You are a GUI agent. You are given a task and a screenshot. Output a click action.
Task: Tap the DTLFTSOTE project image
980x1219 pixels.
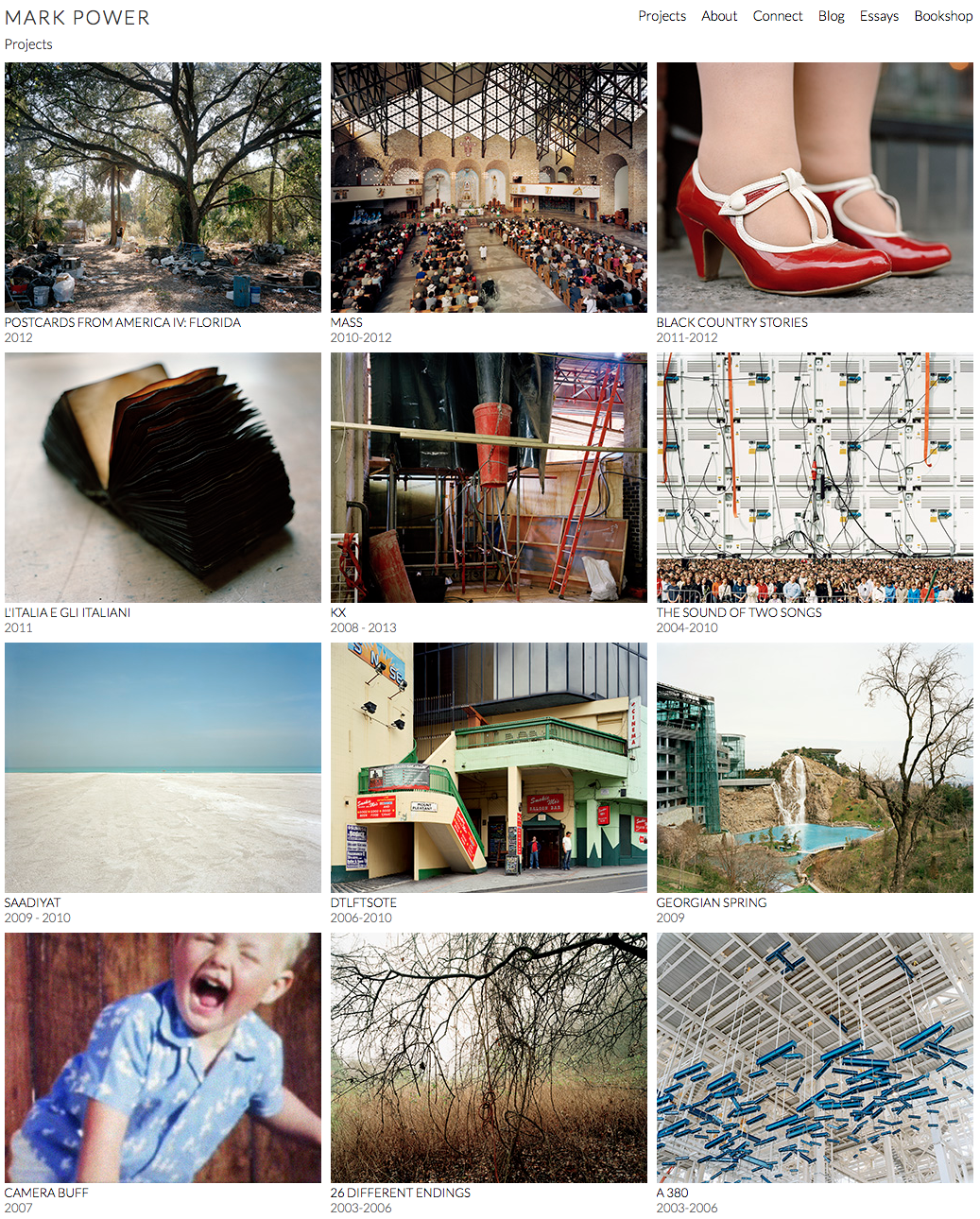[489, 767]
